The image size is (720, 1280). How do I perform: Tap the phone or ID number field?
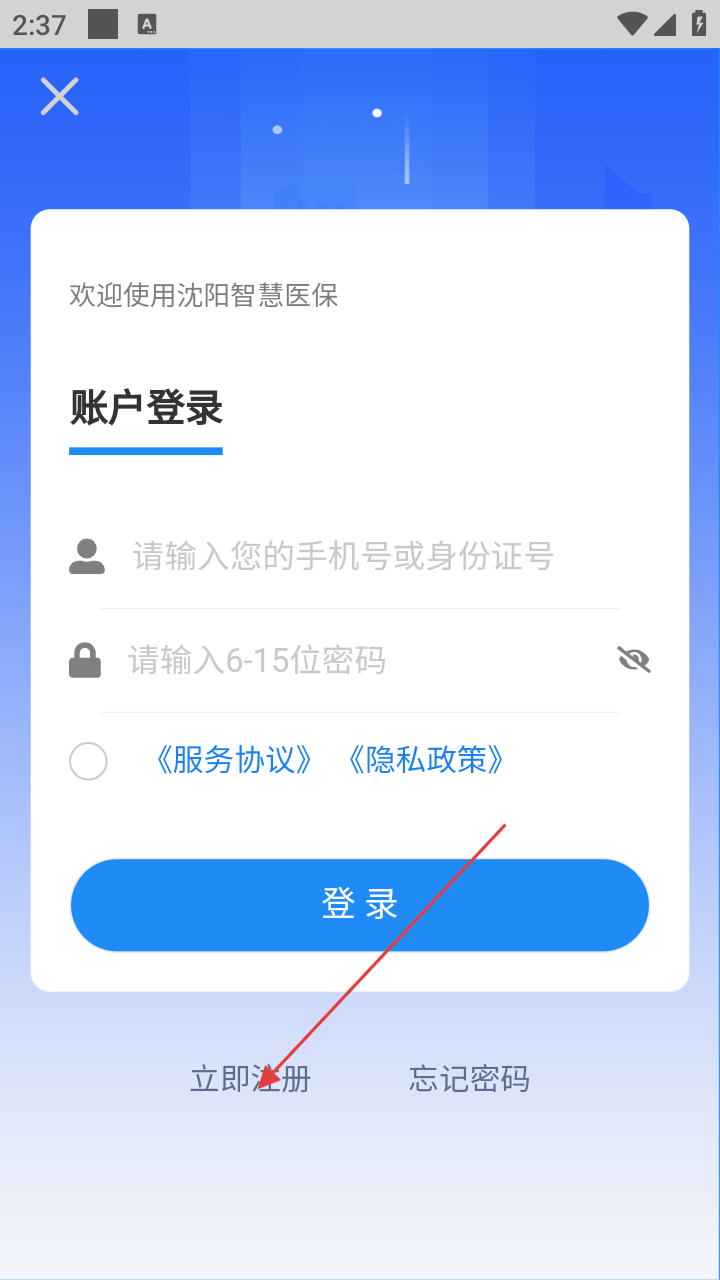tap(360, 555)
